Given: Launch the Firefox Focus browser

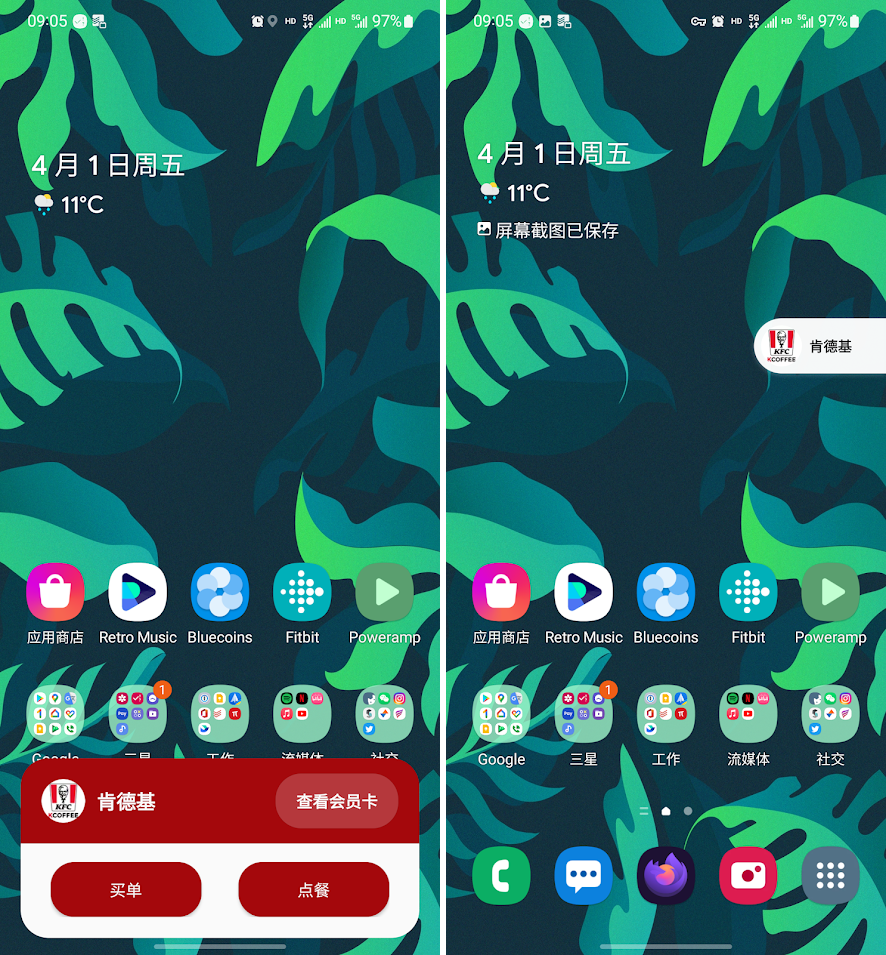Looking at the screenshot, I should pos(666,876).
